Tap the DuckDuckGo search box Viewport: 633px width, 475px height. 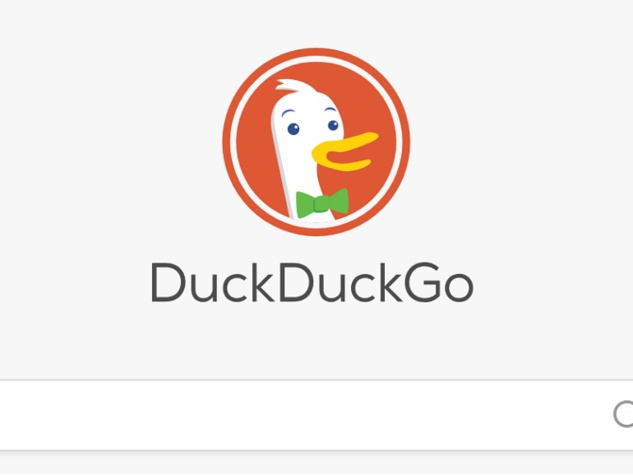tap(300, 414)
